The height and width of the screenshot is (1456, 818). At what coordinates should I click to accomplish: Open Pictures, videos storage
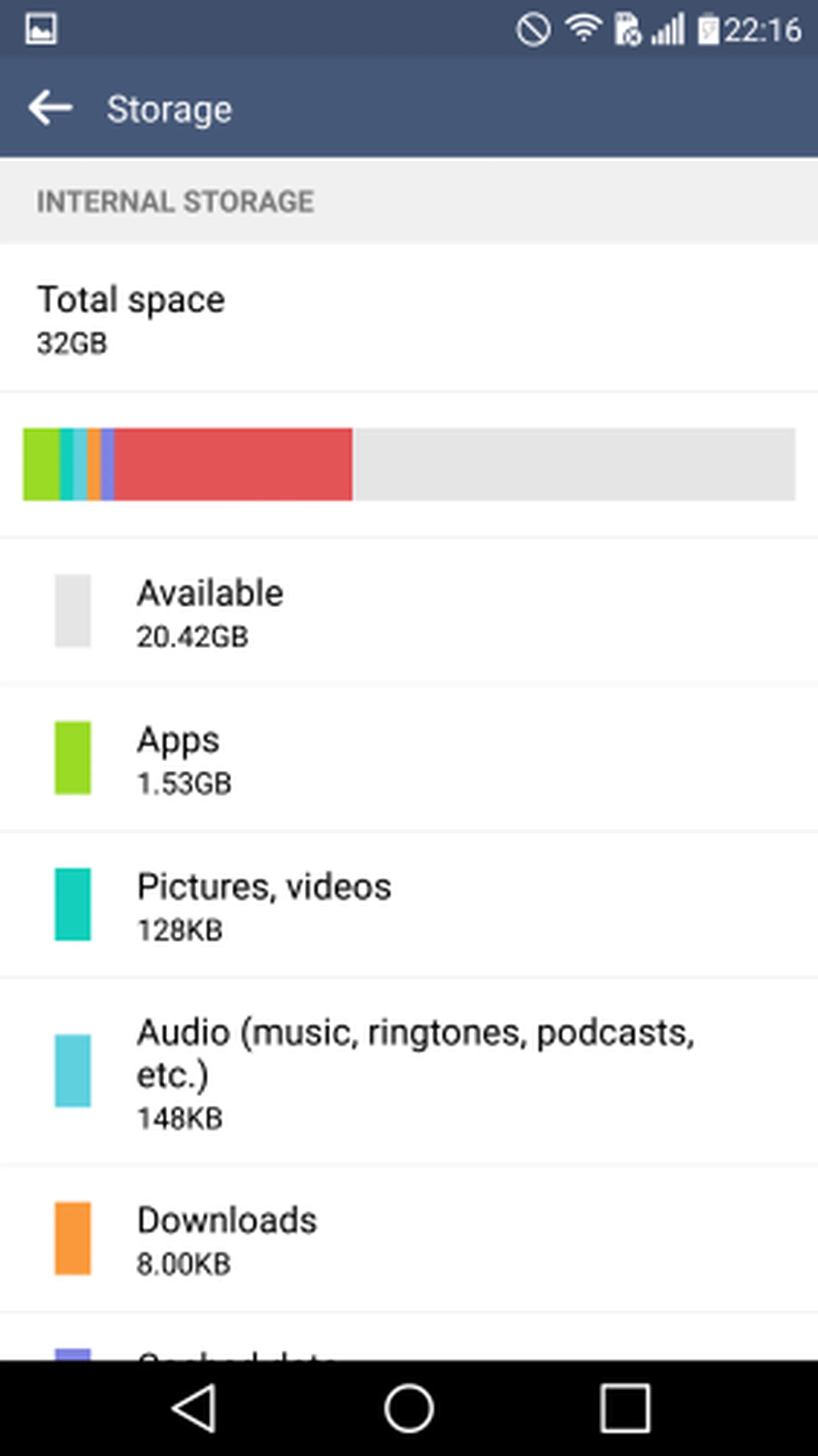[x=409, y=904]
